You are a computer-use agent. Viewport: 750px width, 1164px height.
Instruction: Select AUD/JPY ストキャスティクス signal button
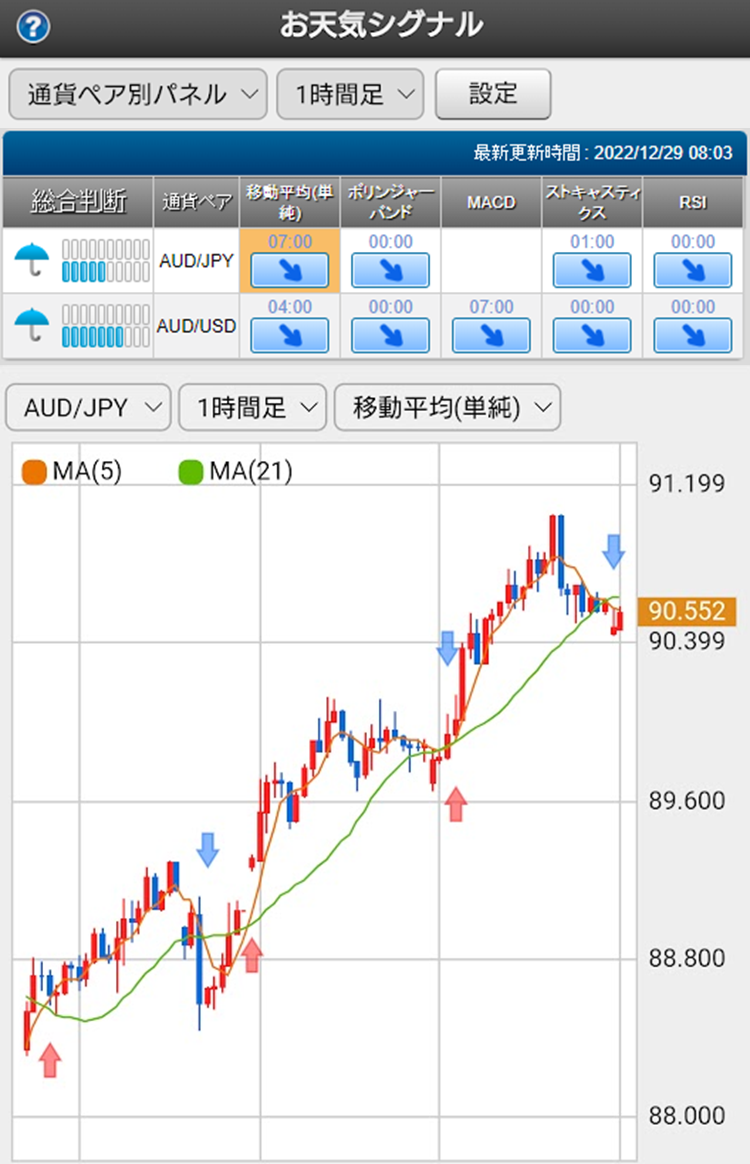coord(592,270)
